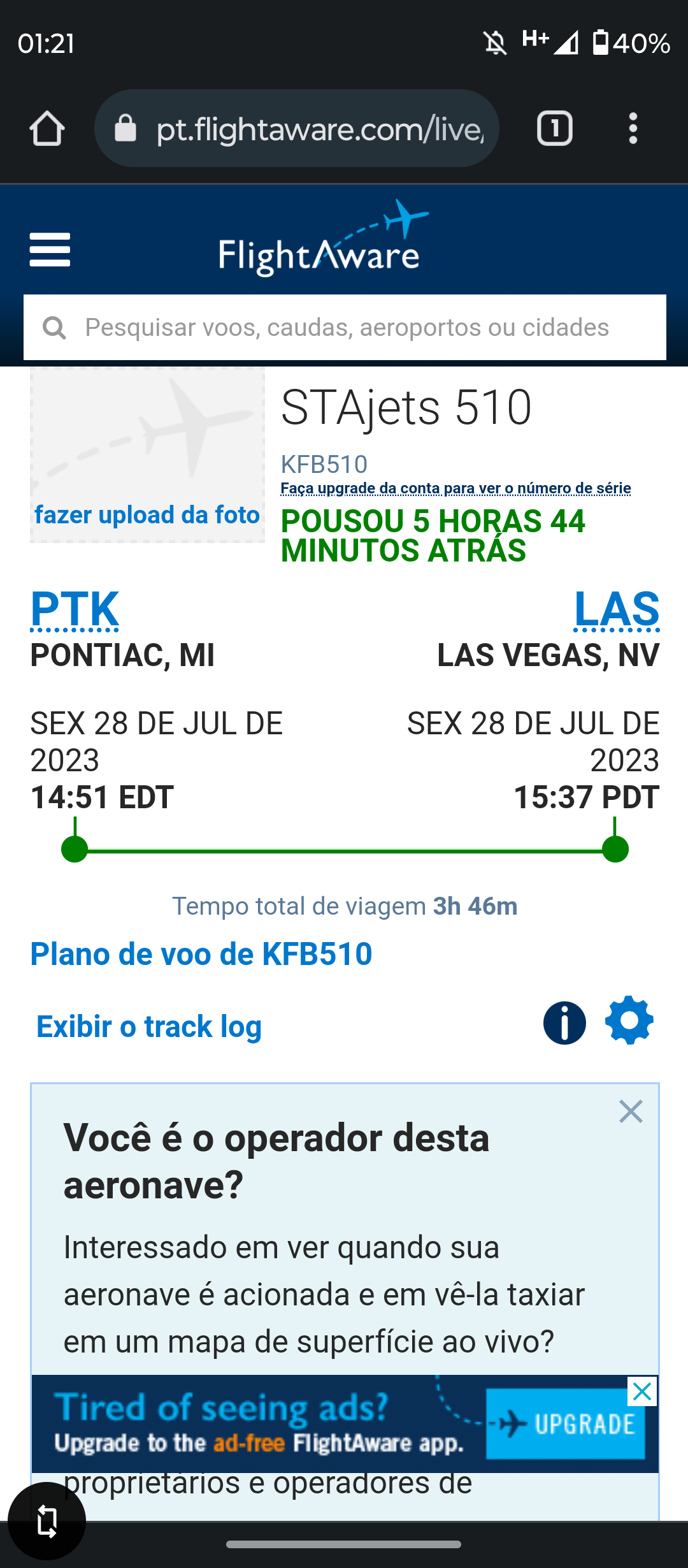Show flight info via the info icon
Image resolution: width=688 pixels, height=1568 pixels.
point(564,1022)
